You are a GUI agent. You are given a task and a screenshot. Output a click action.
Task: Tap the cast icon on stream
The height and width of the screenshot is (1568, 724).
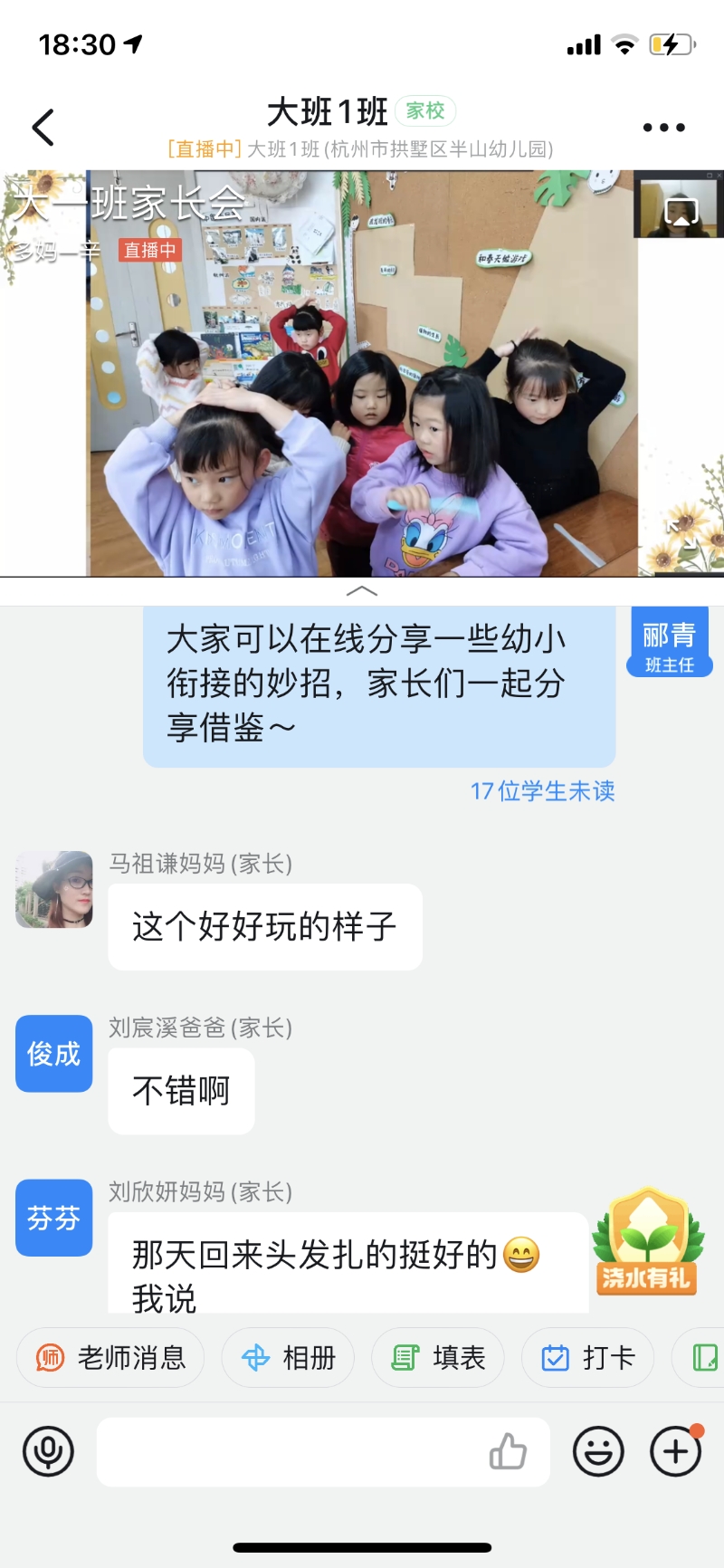[x=681, y=212]
